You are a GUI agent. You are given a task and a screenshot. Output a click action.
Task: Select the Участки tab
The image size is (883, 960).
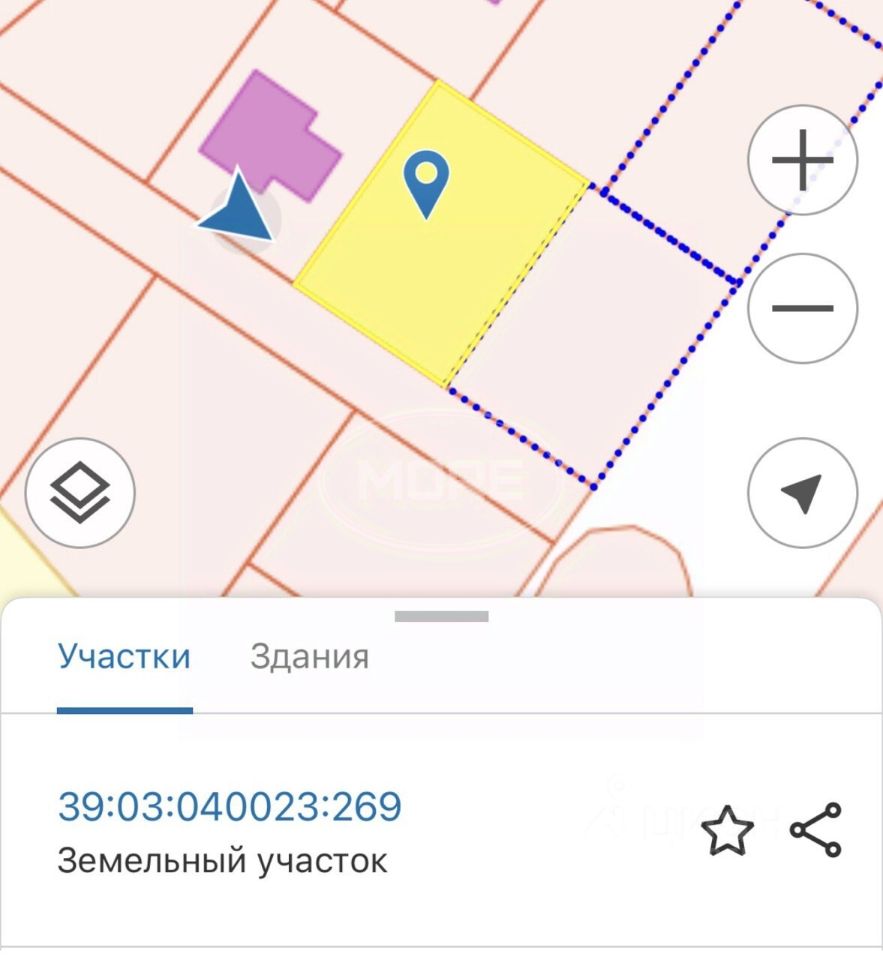tap(124, 657)
